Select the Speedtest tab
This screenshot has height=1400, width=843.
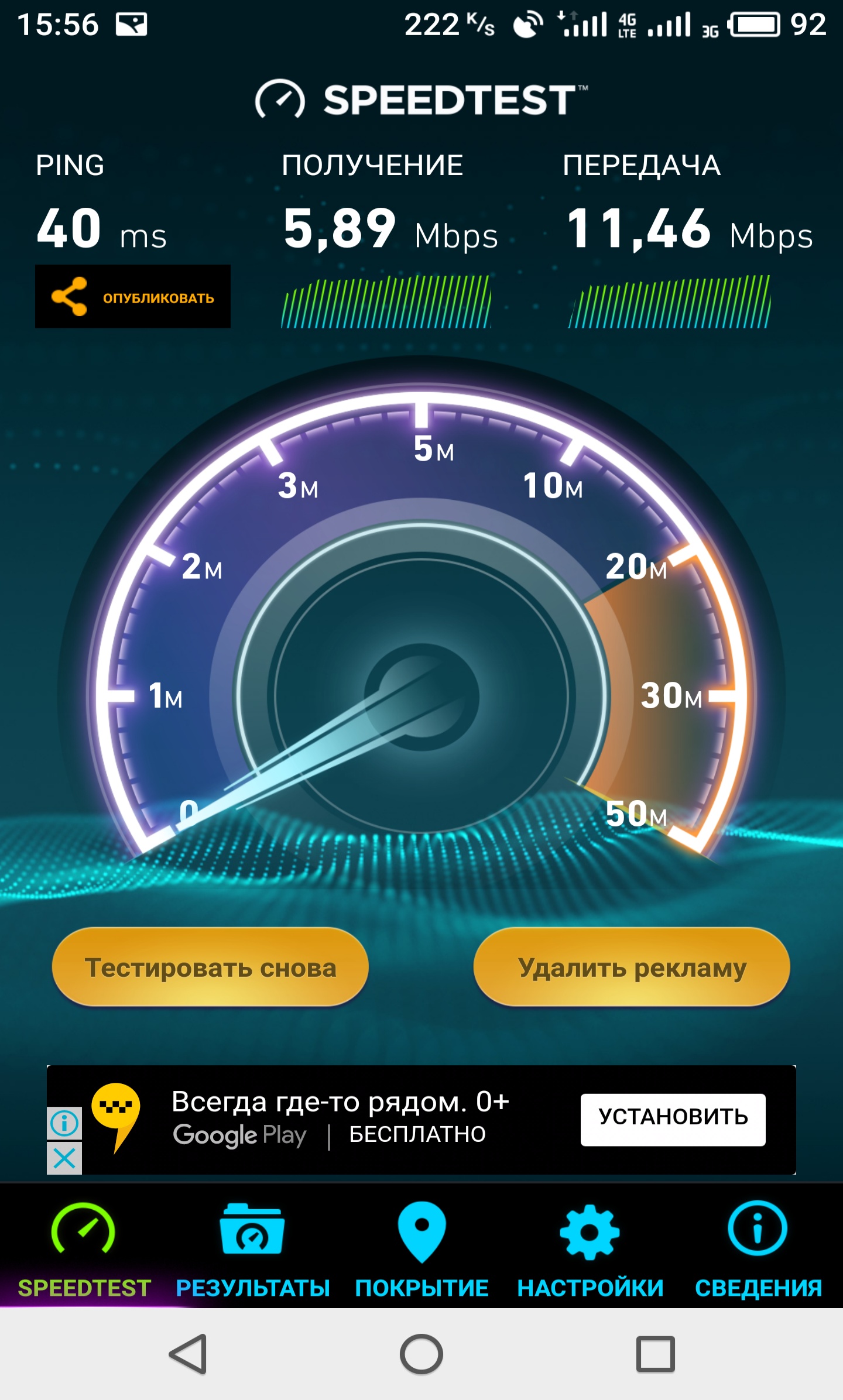pos(84,1247)
